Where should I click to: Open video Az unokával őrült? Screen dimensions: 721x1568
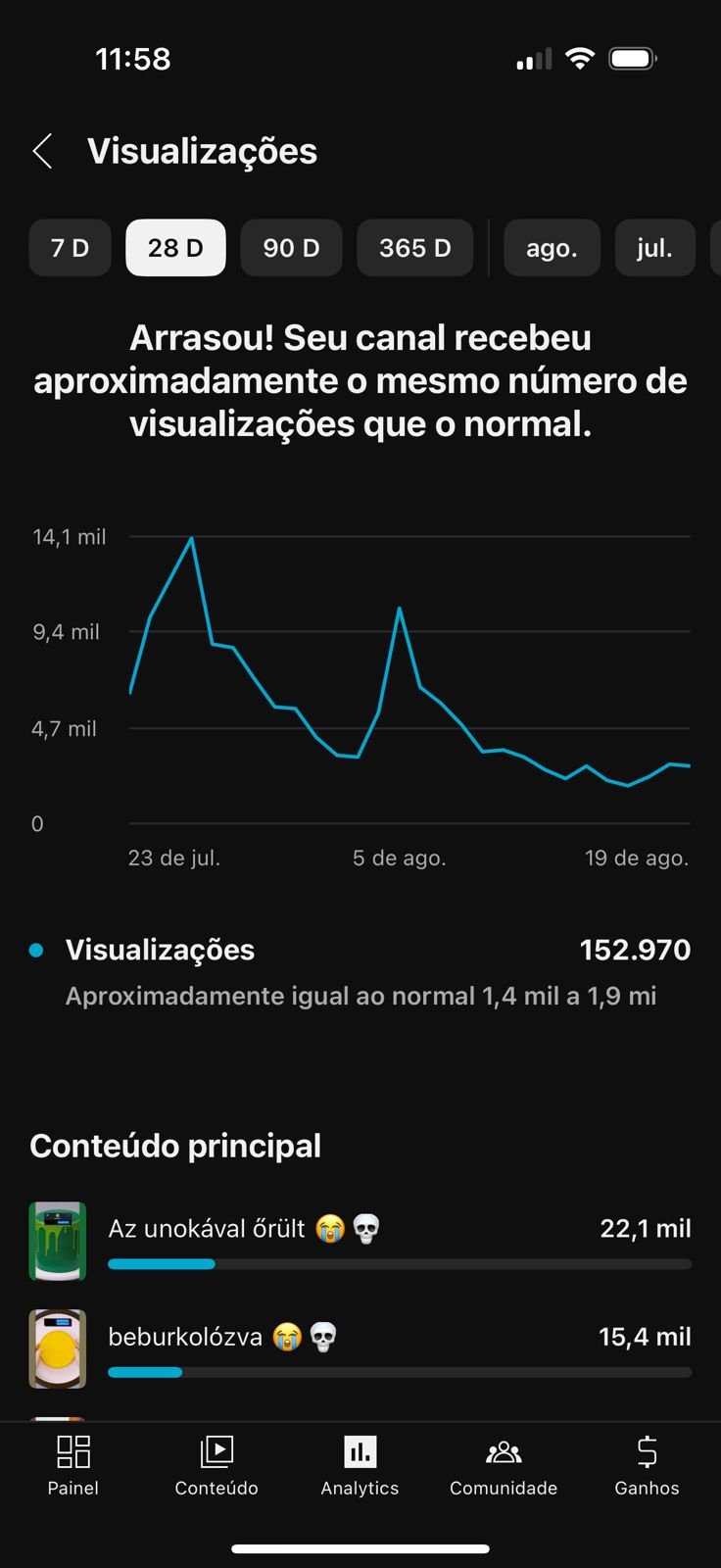coord(360,1241)
